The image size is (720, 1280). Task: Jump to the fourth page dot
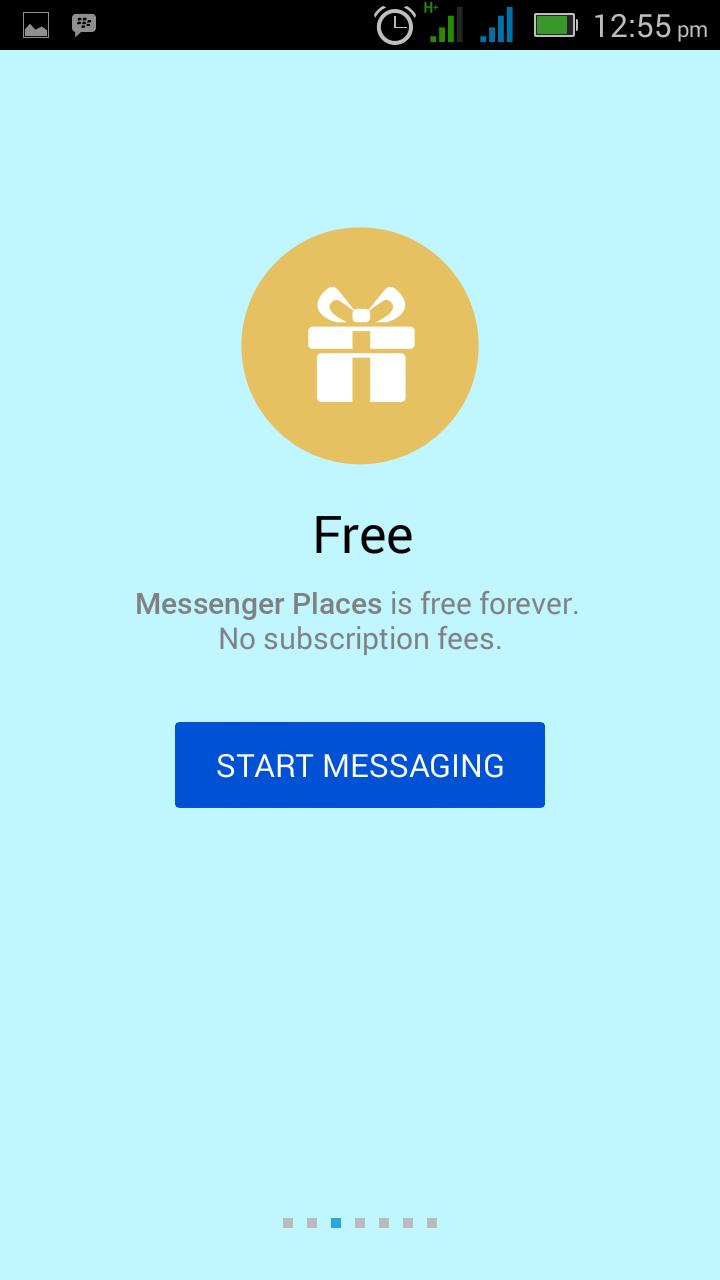360,1222
